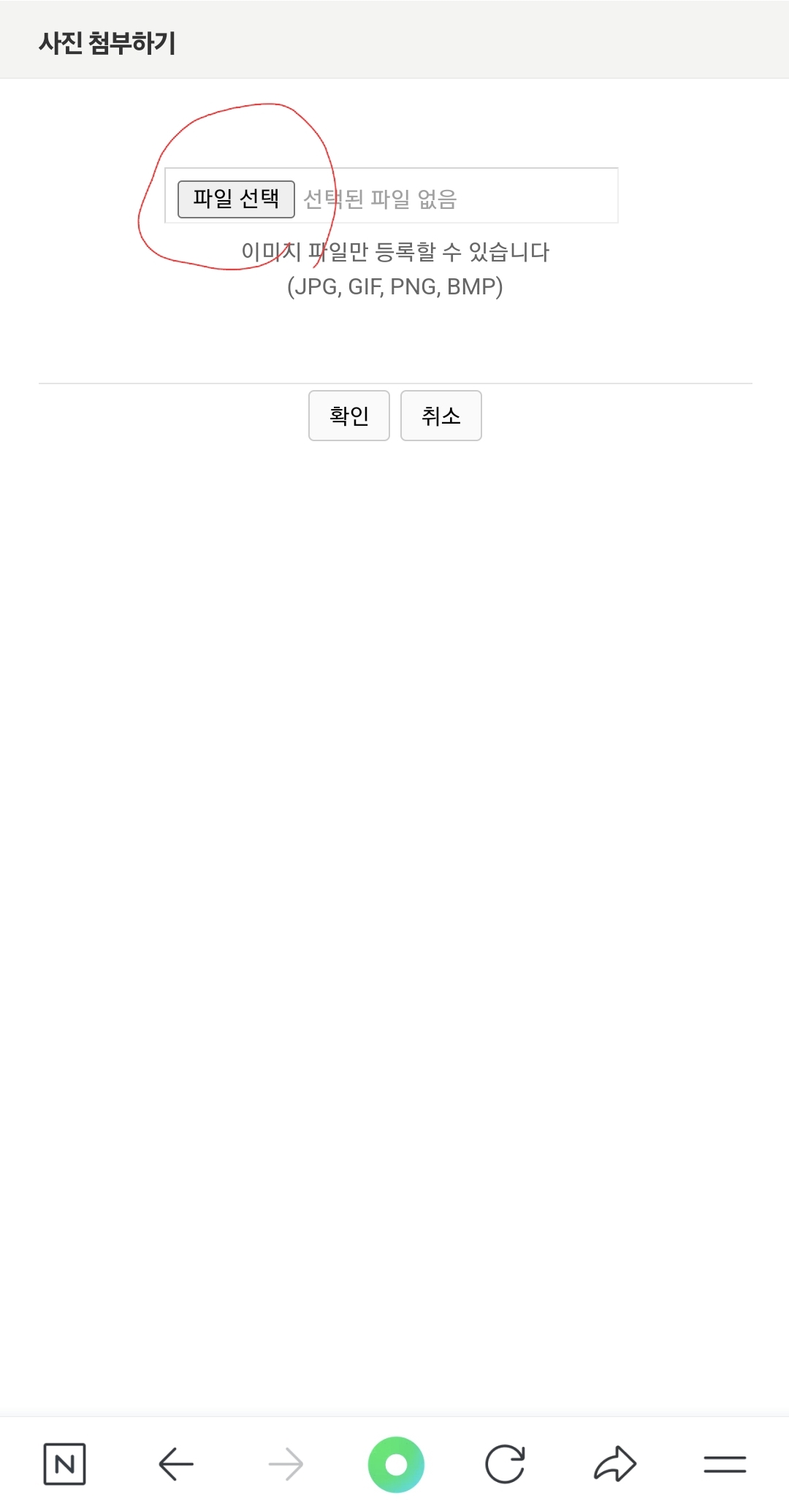Tap the grayed forward navigation arrow
The height and width of the screenshot is (1512, 789).
point(286,1463)
